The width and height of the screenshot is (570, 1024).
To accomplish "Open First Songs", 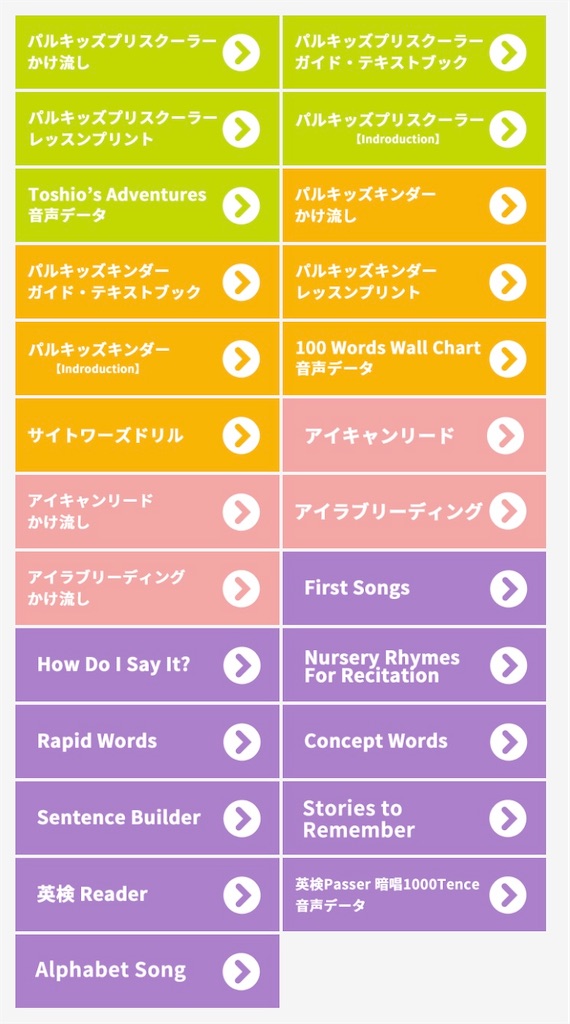I will point(414,588).
